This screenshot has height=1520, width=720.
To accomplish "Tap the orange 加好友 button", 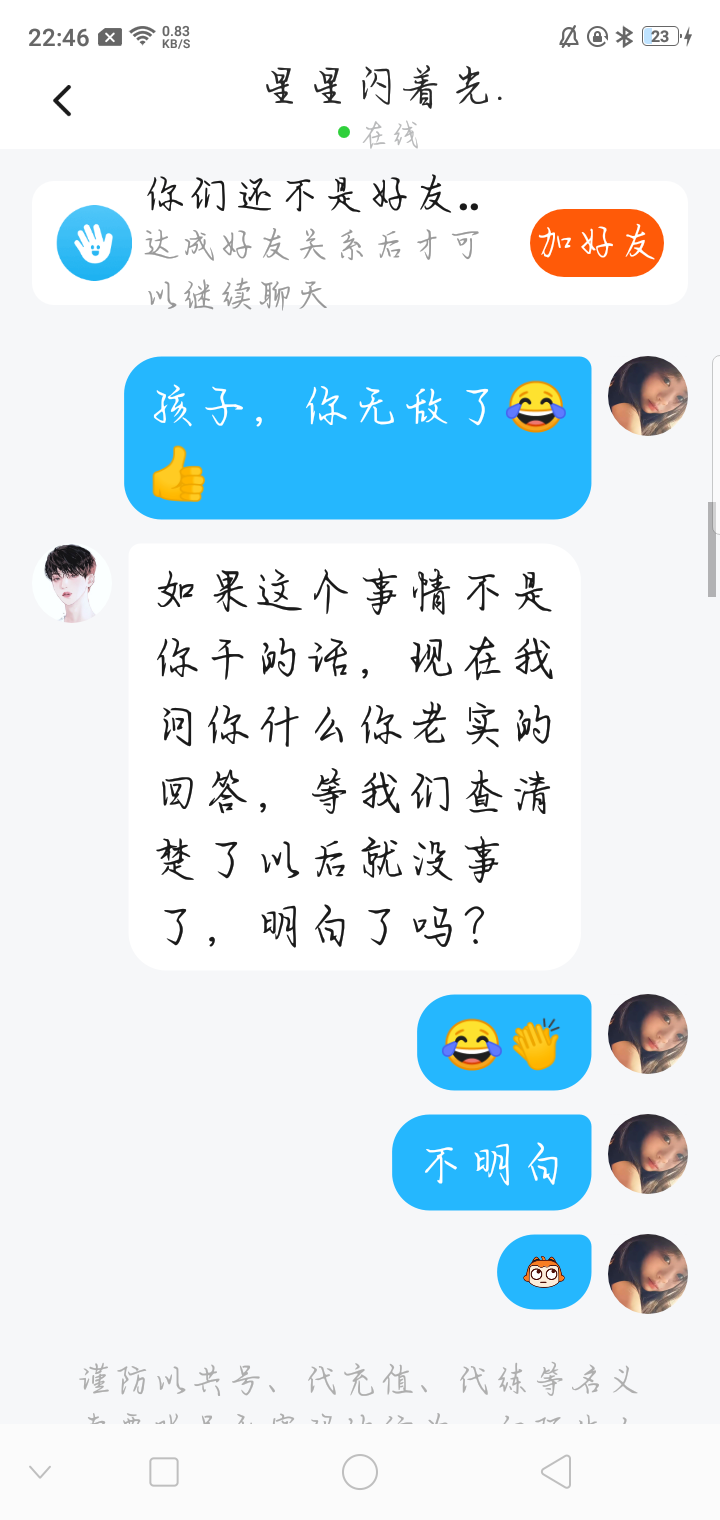I will pos(597,243).
